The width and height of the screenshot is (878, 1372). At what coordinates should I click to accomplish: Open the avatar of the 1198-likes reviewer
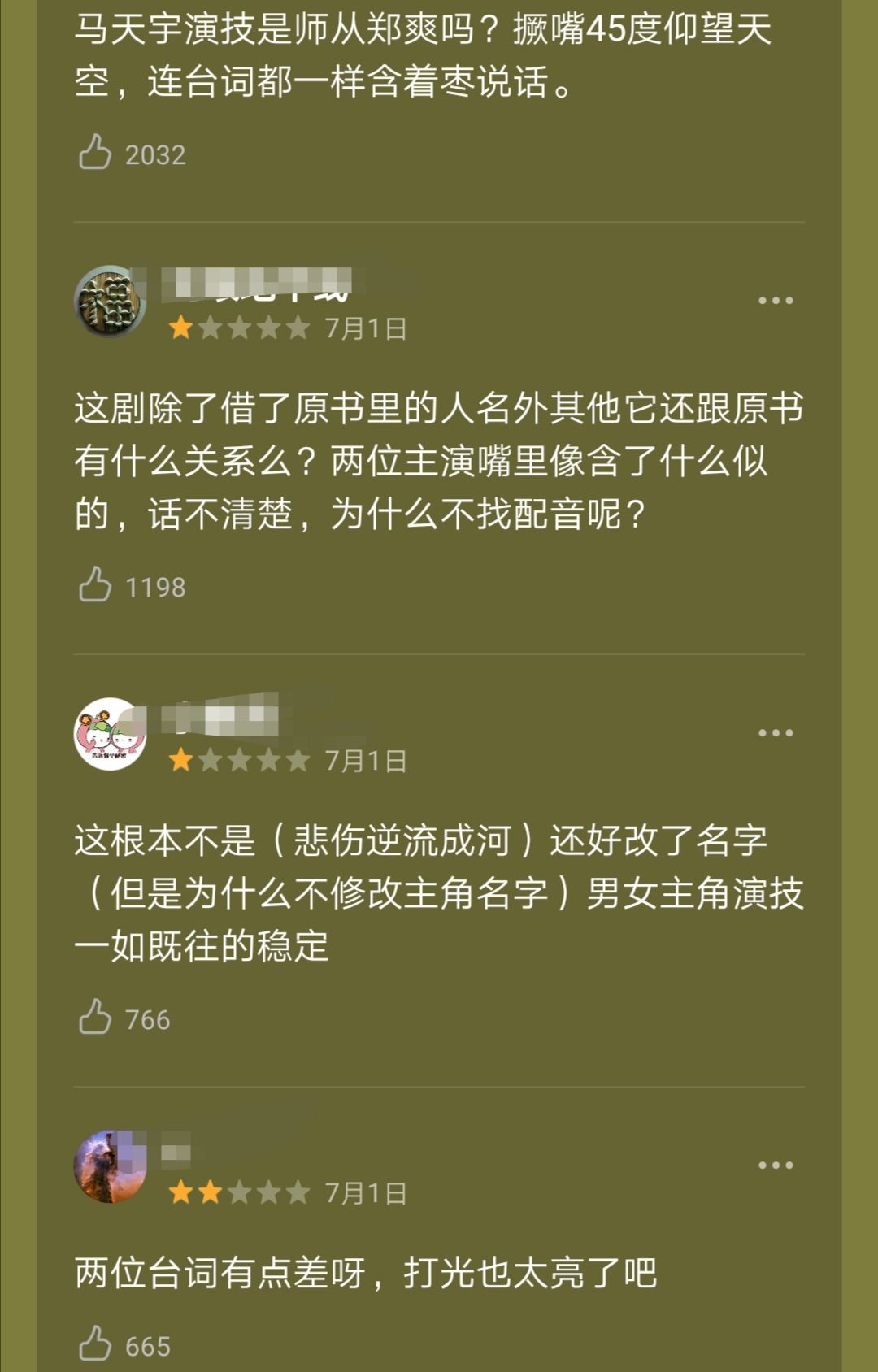click(x=110, y=302)
